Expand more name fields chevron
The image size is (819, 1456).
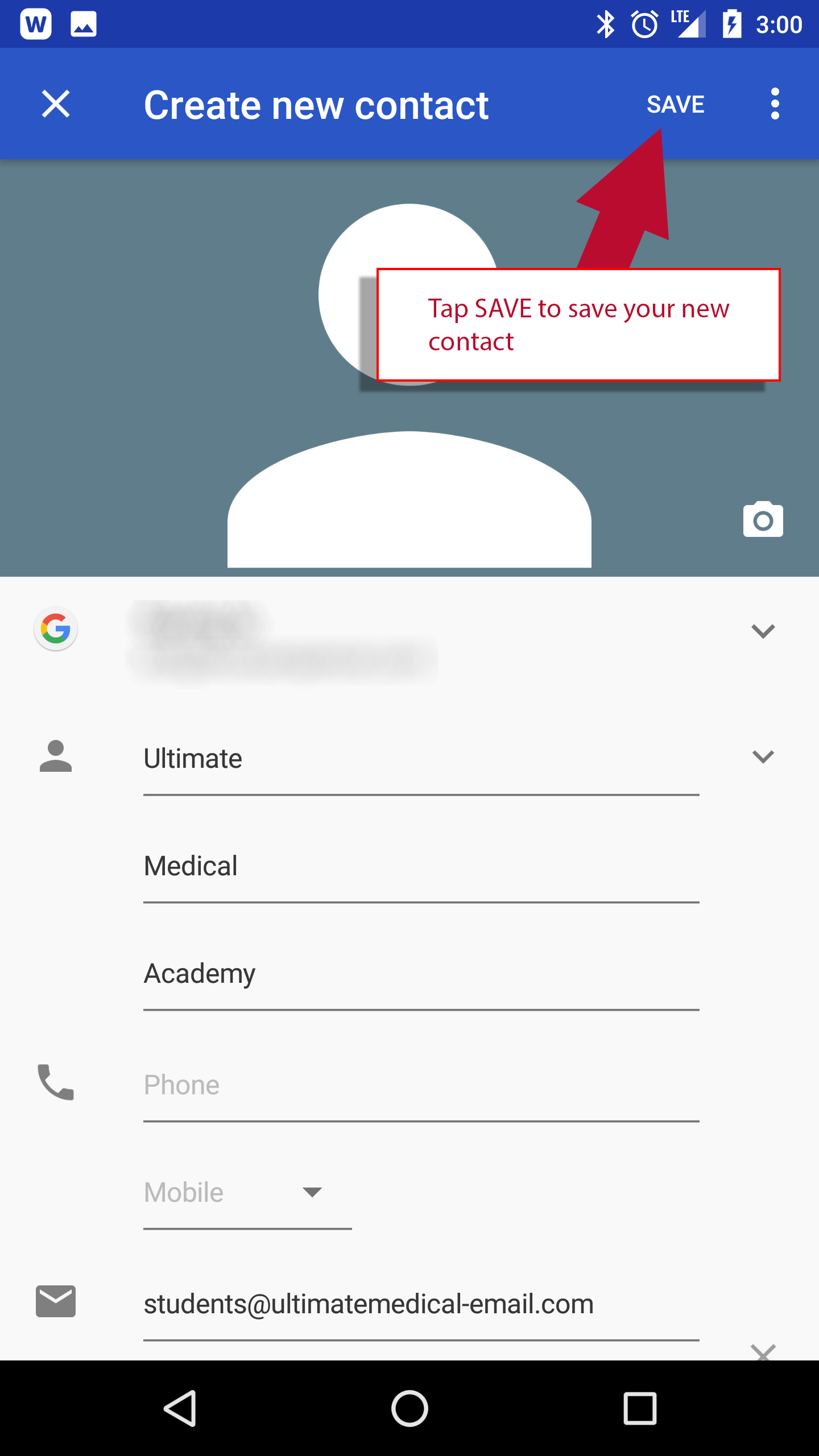(x=763, y=756)
